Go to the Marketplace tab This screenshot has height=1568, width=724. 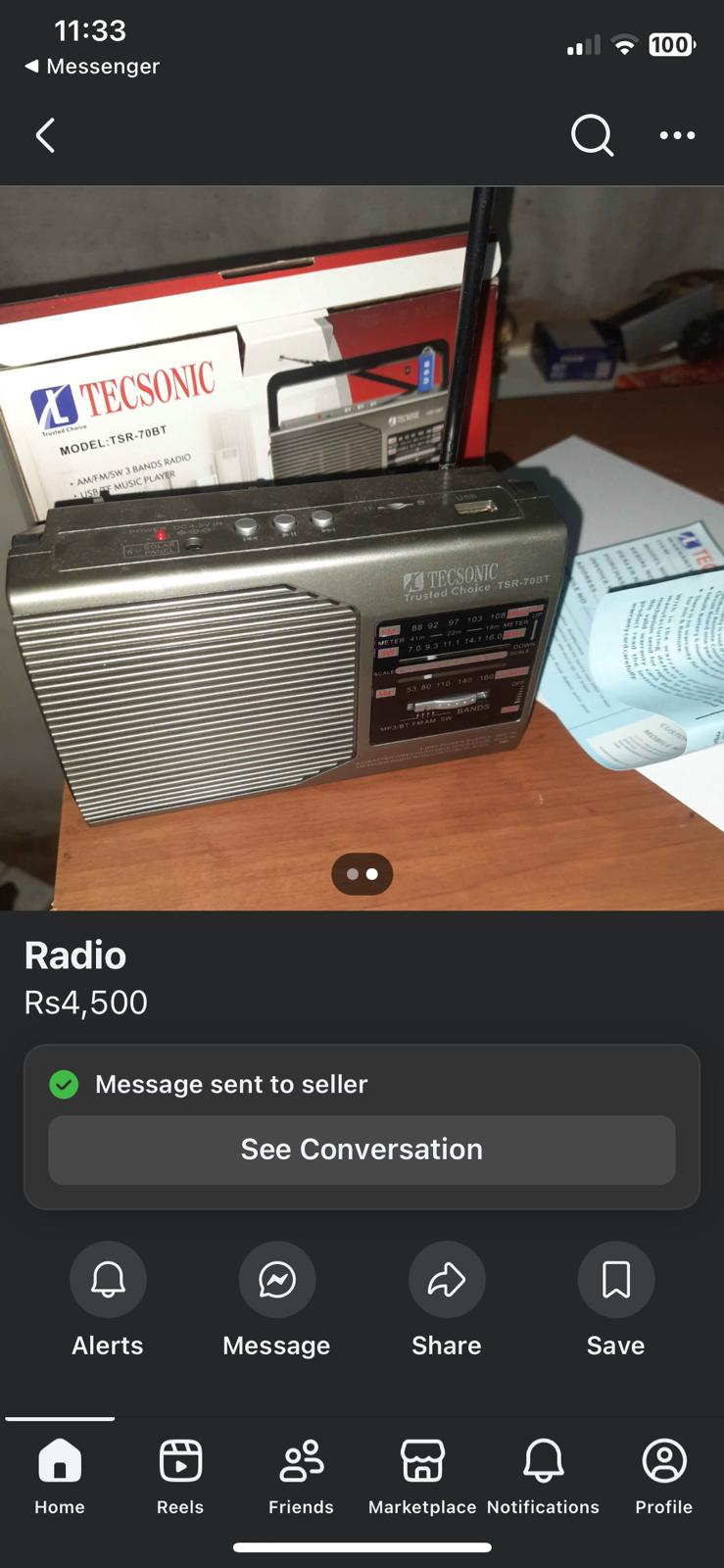pyautogui.click(x=422, y=1474)
